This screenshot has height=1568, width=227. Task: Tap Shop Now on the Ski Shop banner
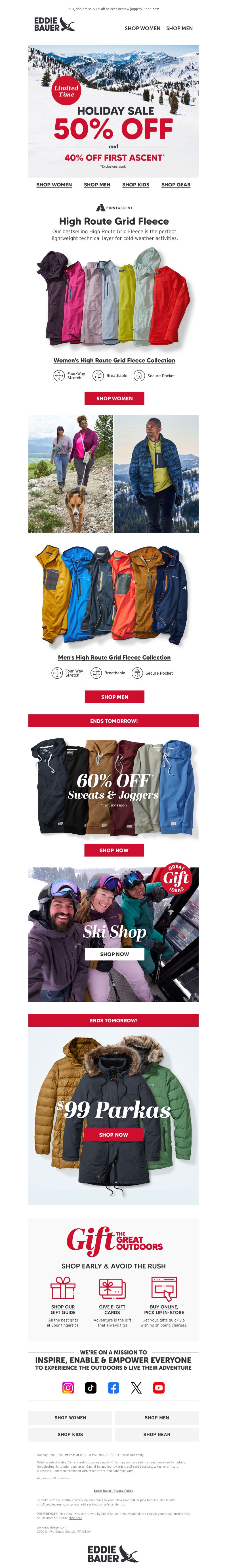pyautogui.click(x=114, y=954)
